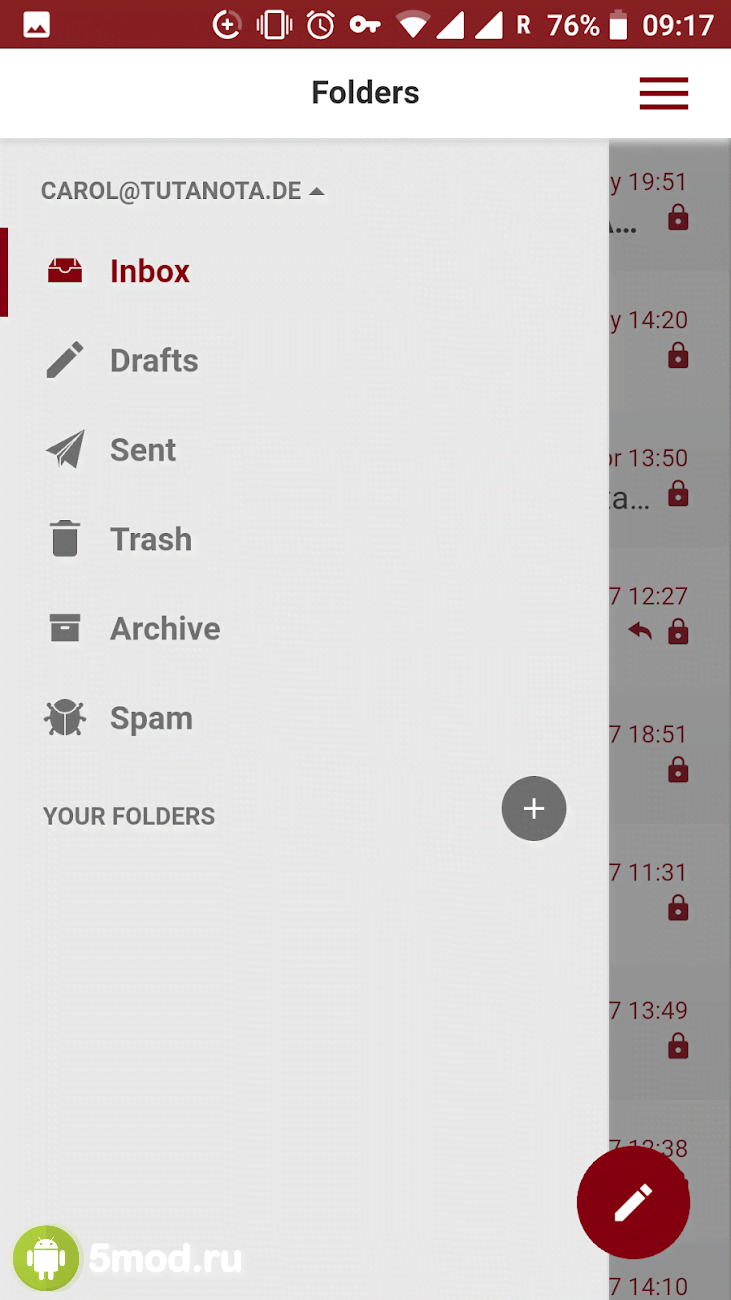Go to the Drafts folder

tap(153, 361)
